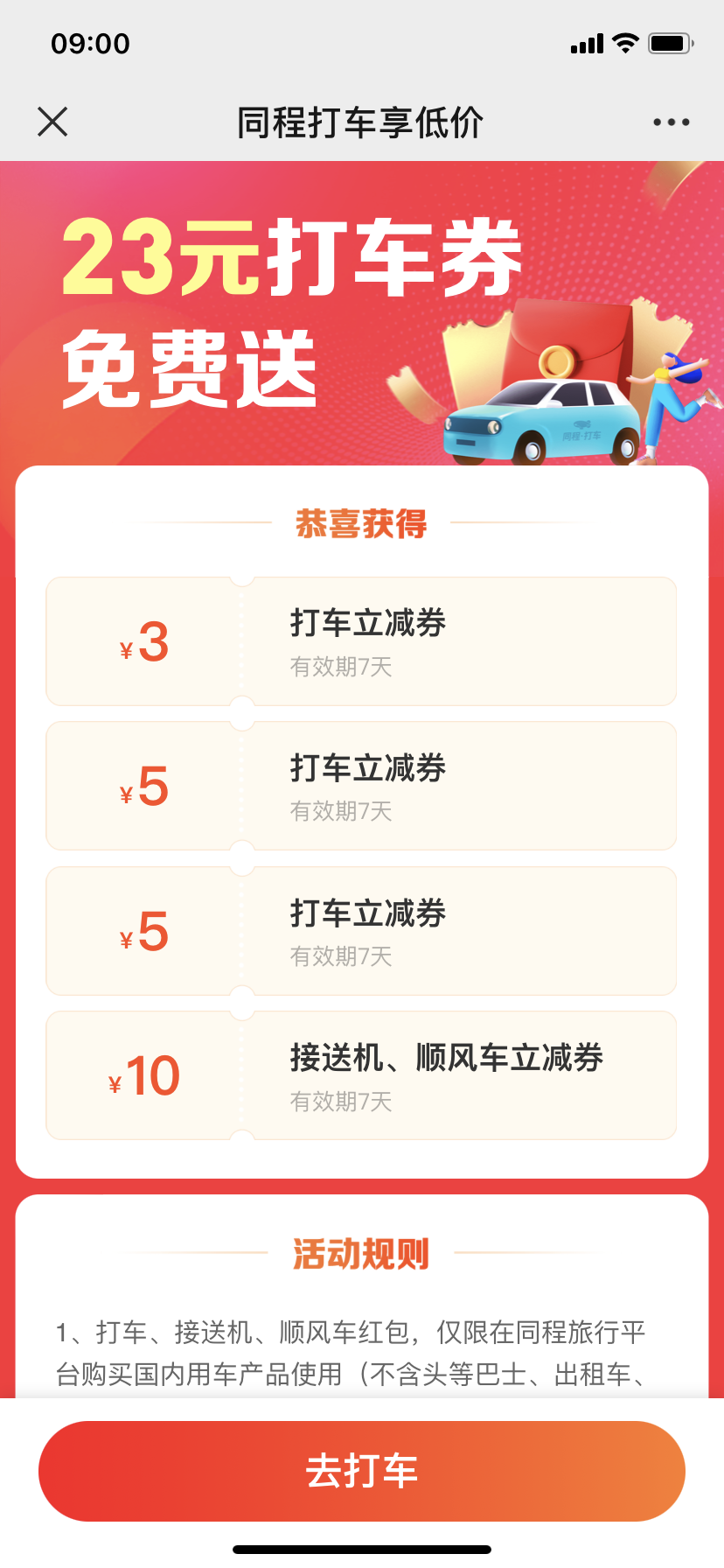Close the 同程打车享低价 page

pos(52,122)
